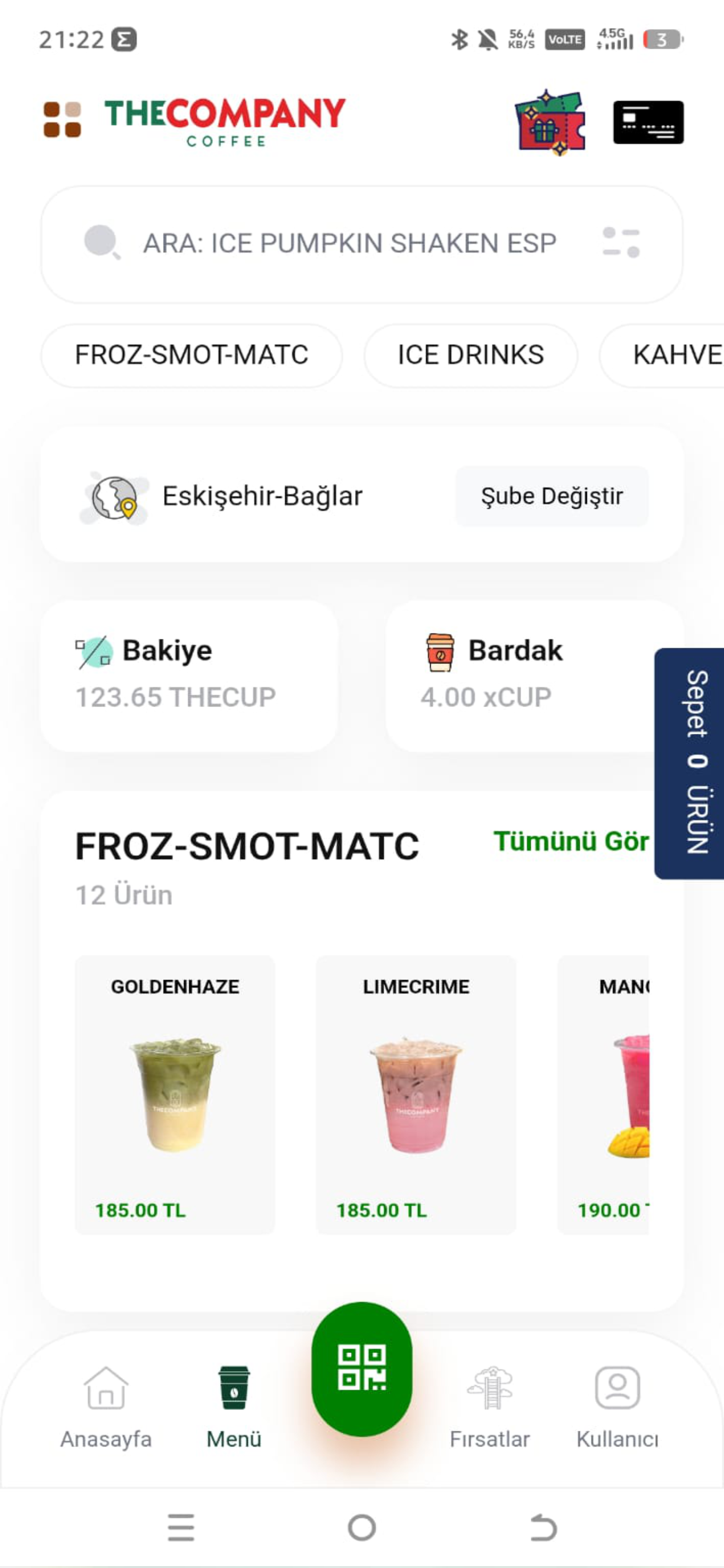Image resolution: width=724 pixels, height=1568 pixels.
Task: Switch to FROZ-SMOT-MATC category chip
Action: [192, 355]
